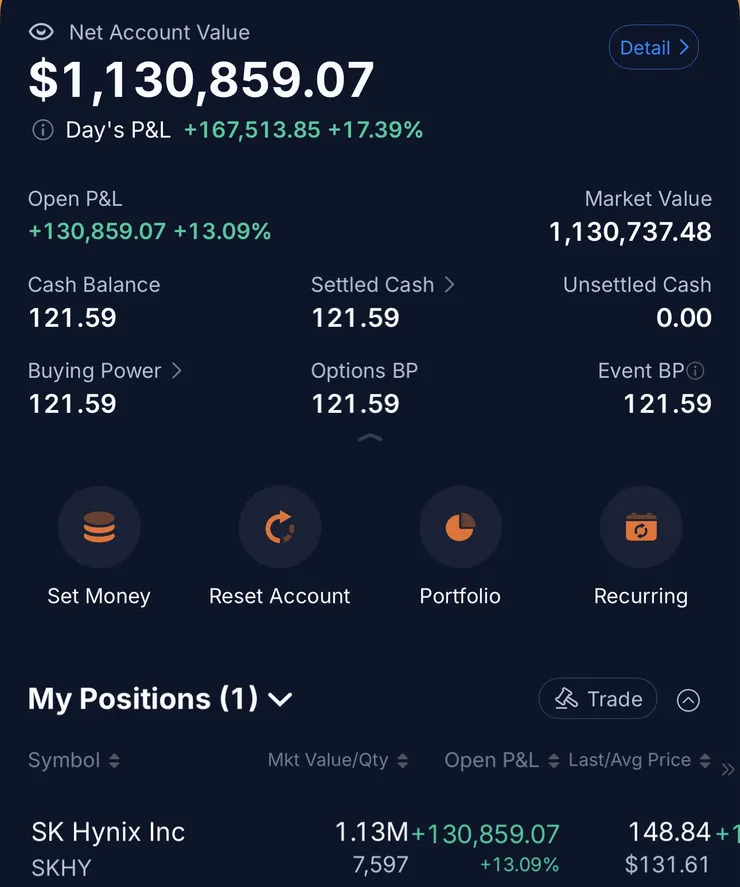Open the Detail button
This screenshot has width=740, height=887.
pos(653,48)
